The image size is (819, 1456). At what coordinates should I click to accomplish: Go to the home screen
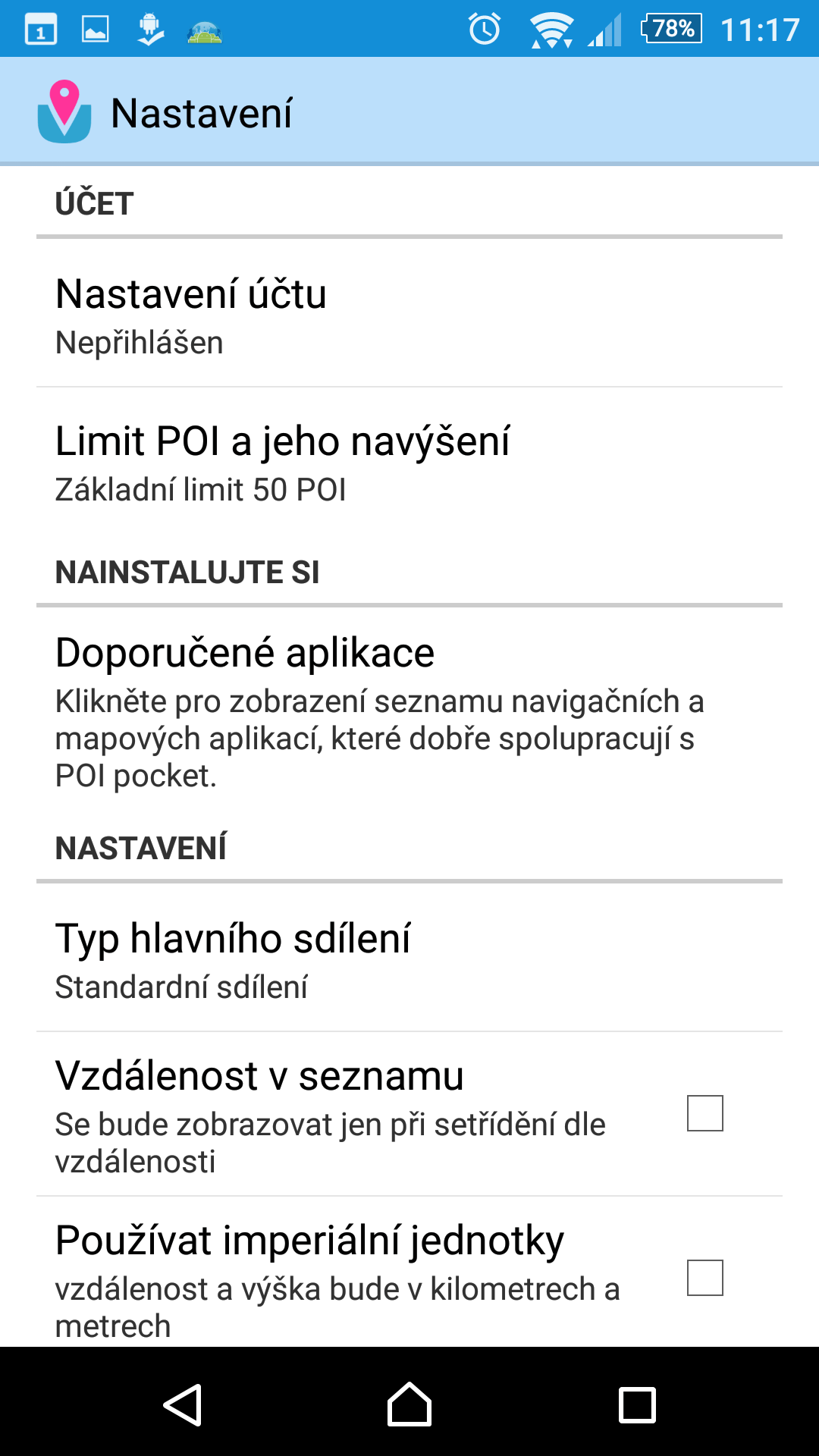409,1404
